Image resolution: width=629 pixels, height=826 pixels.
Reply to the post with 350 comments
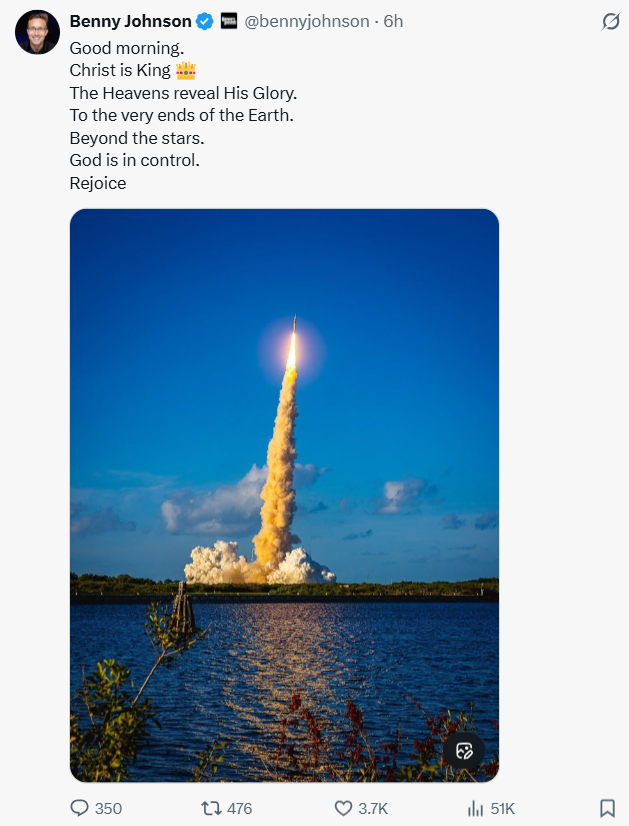click(x=81, y=808)
